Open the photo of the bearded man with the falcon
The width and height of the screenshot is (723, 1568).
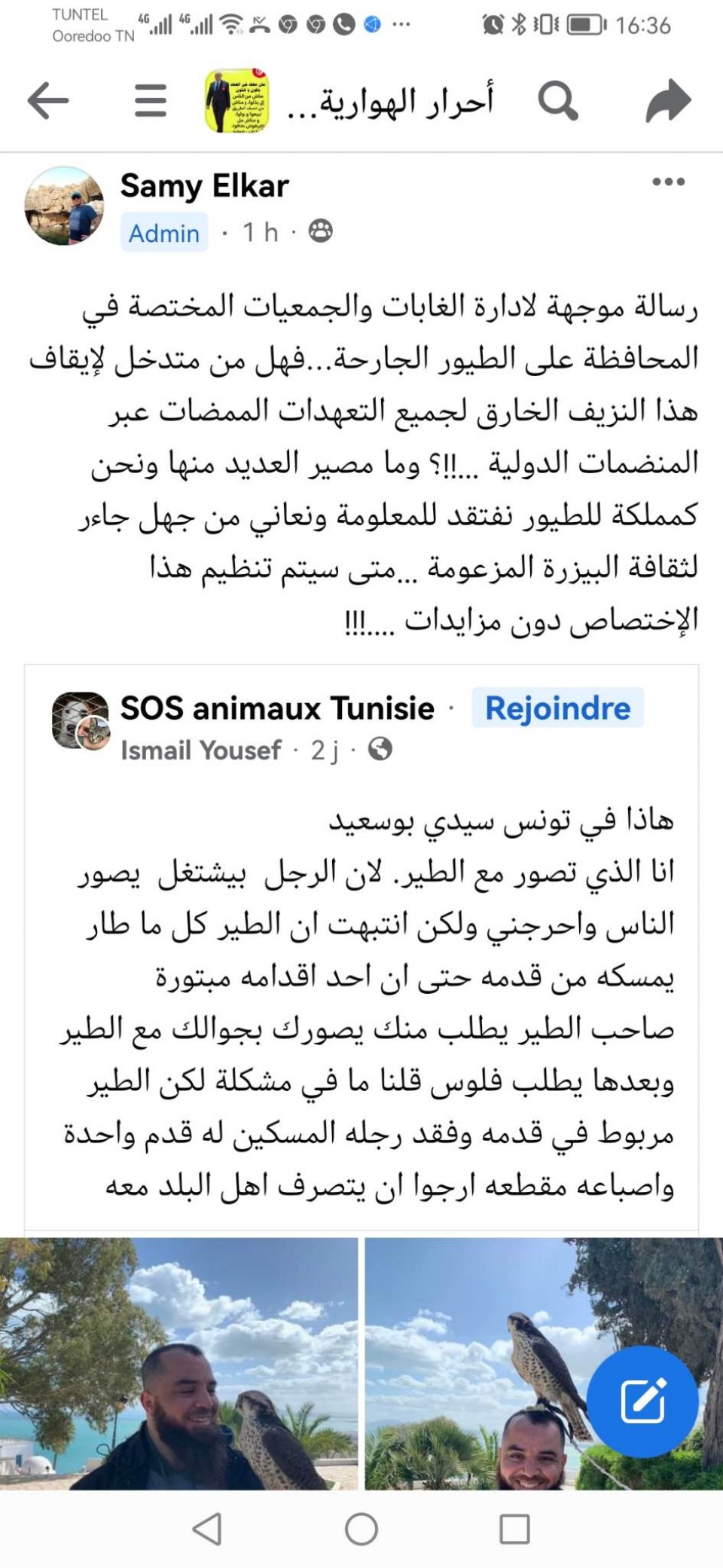click(178, 1364)
